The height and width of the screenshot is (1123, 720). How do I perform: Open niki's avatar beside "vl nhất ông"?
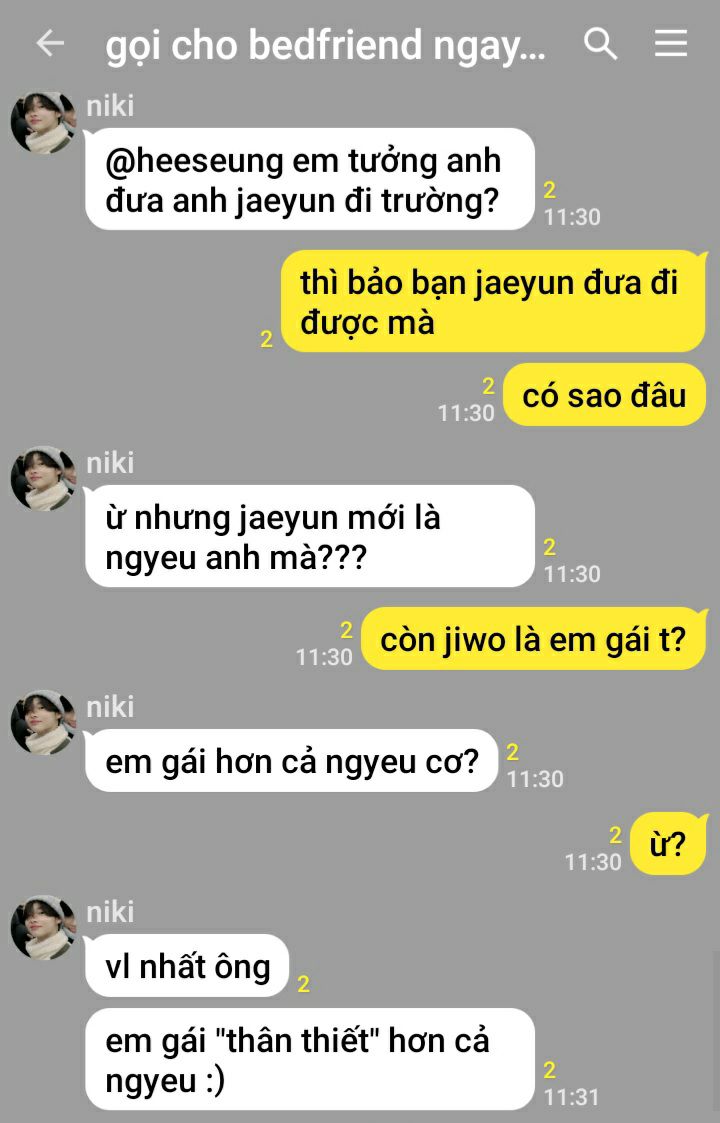pyautogui.click(x=44, y=927)
